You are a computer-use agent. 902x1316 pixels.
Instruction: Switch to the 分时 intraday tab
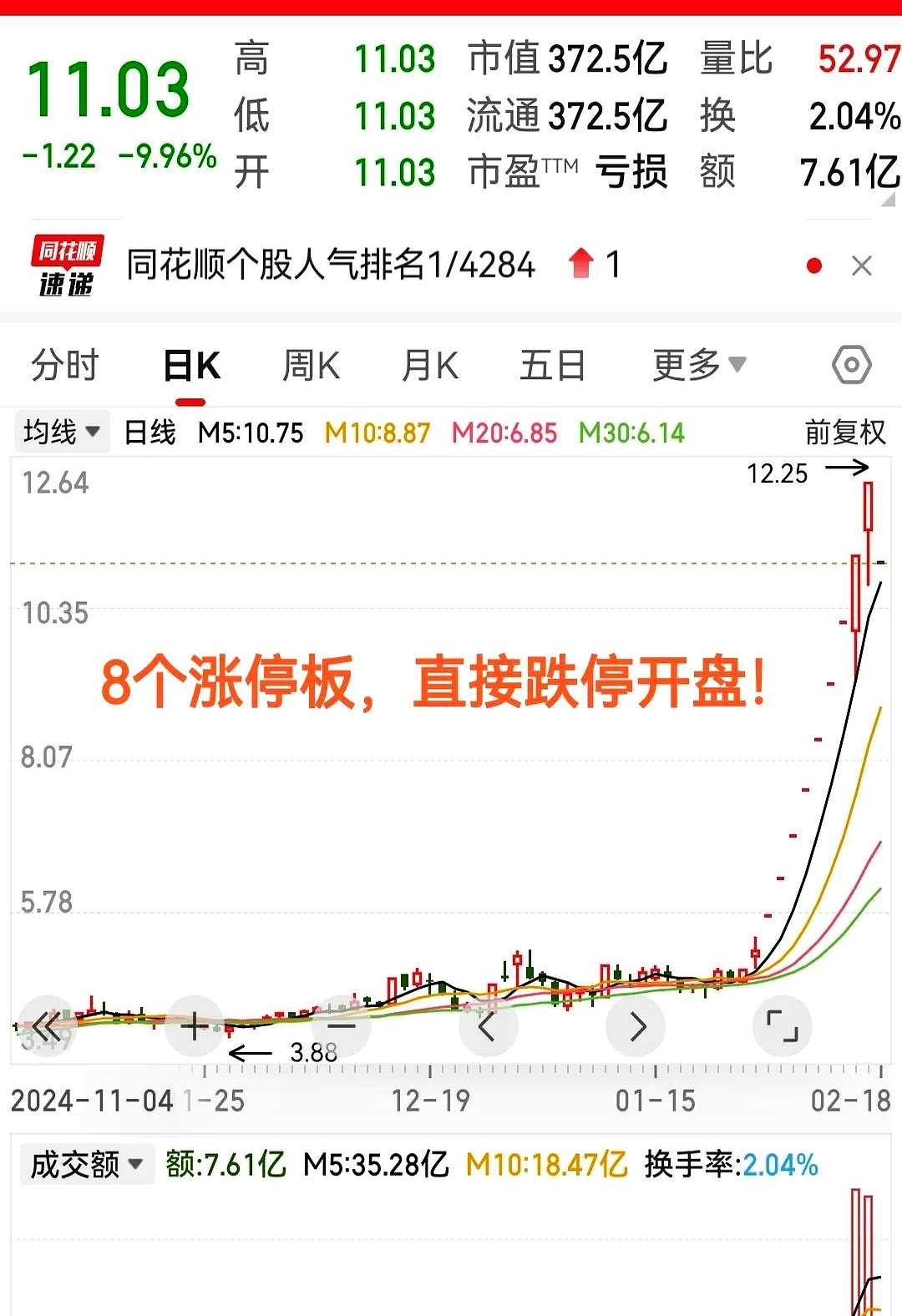coord(64,364)
